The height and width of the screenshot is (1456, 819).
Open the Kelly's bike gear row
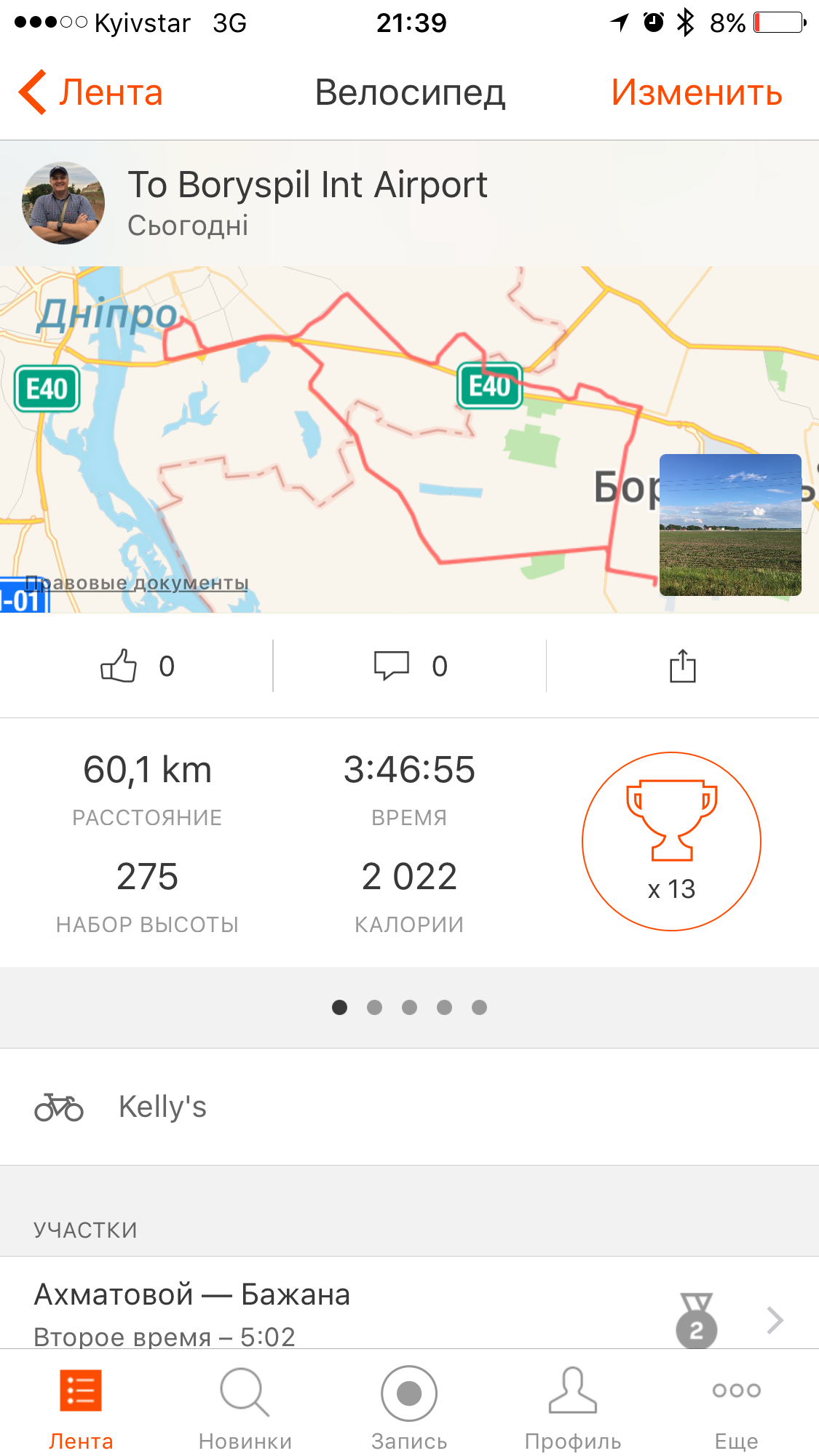(x=409, y=1107)
